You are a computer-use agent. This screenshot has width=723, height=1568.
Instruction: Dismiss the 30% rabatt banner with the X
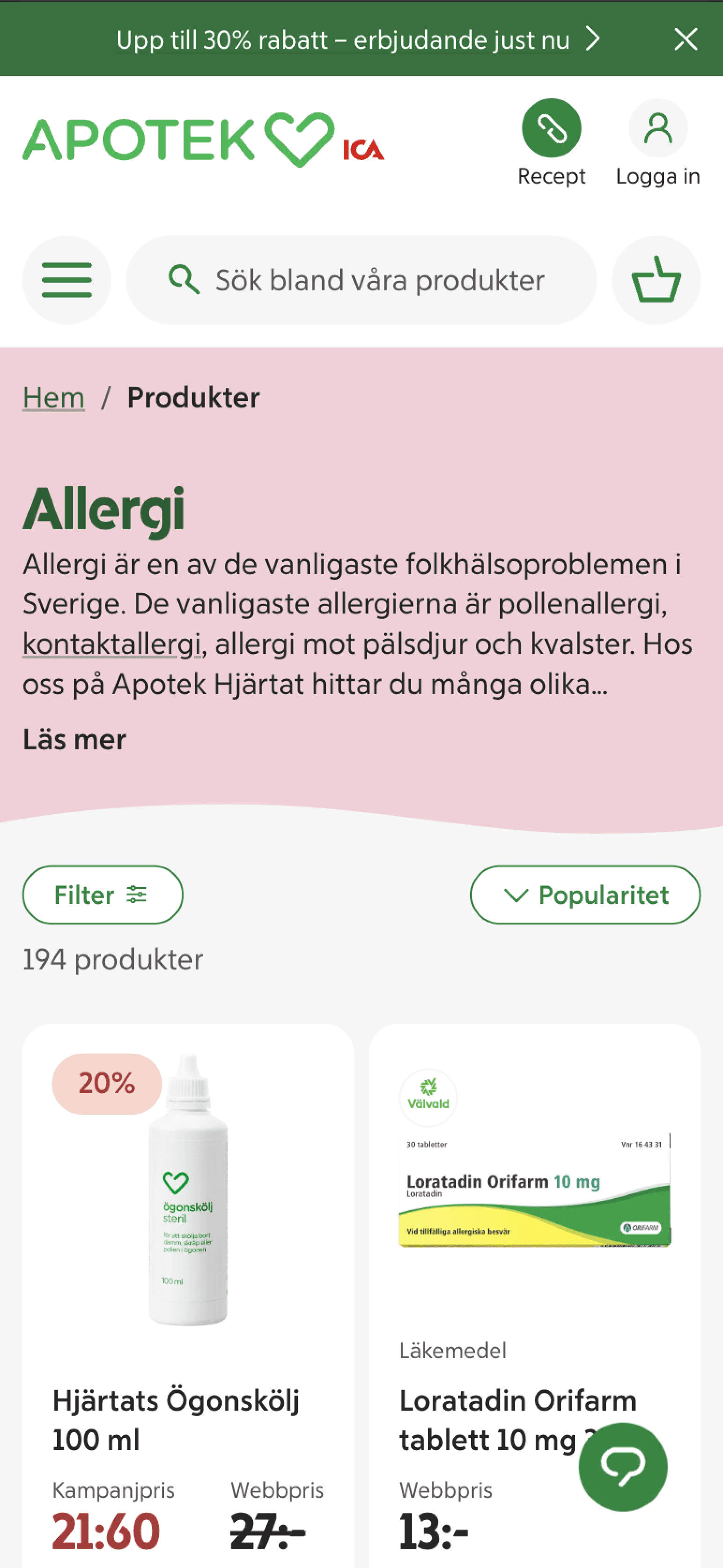(x=685, y=38)
